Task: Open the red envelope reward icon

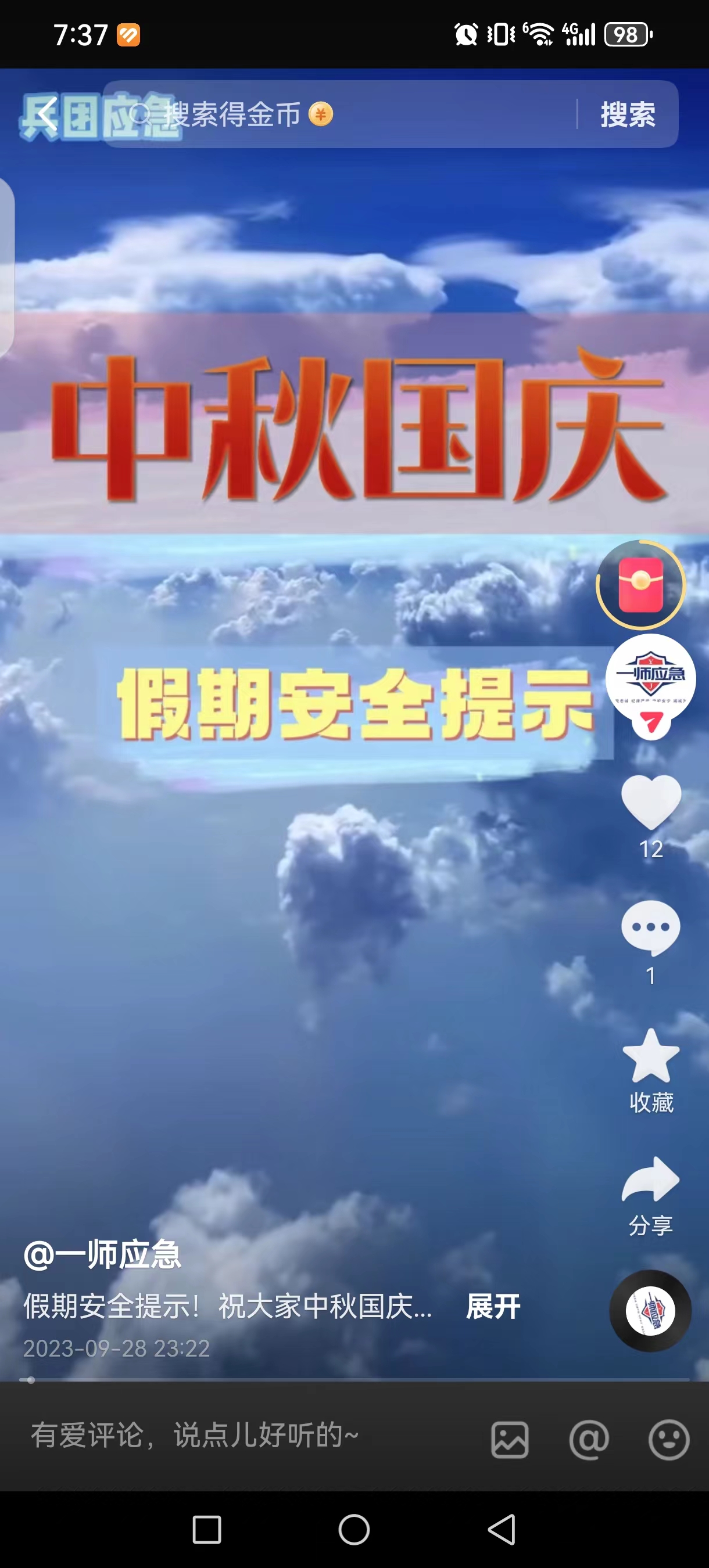Action: pos(641,584)
